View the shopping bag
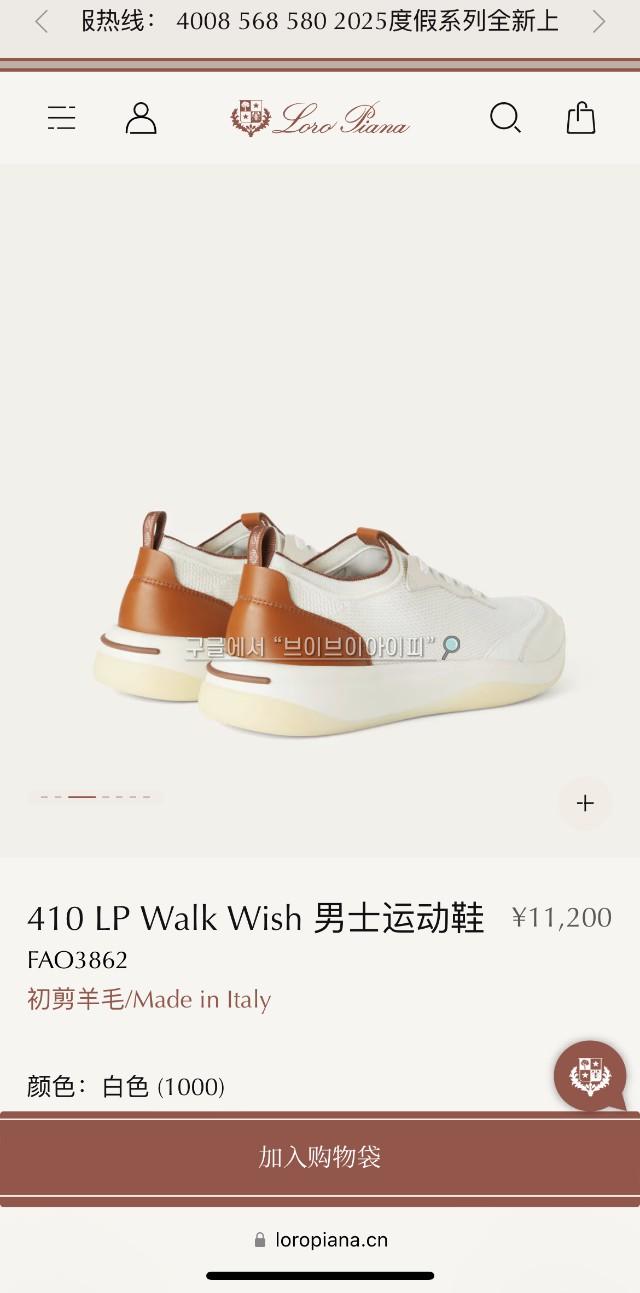This screenshot has width=640, height=1293. [581, 118]
